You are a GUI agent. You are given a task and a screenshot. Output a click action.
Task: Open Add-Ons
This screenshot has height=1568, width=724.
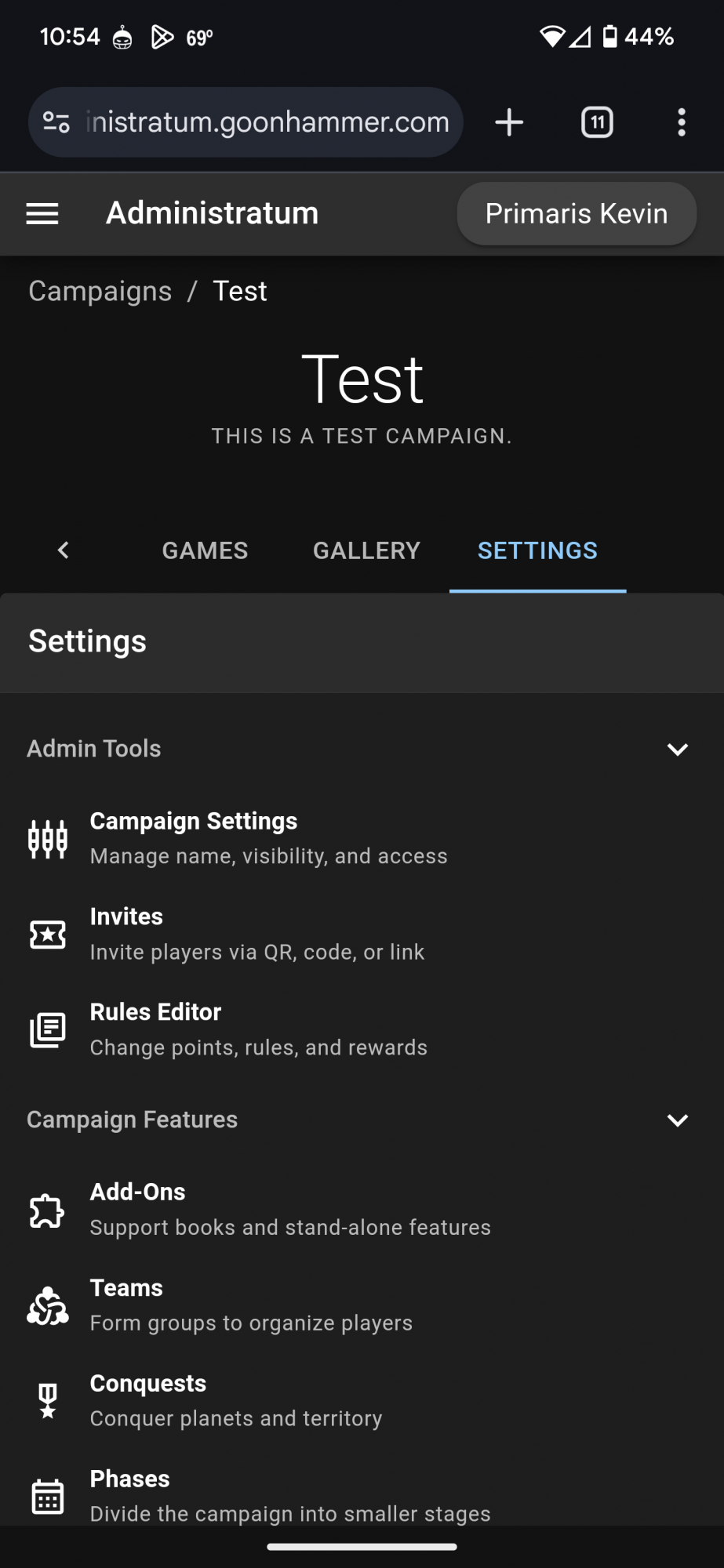click(x=289, y=1209)
